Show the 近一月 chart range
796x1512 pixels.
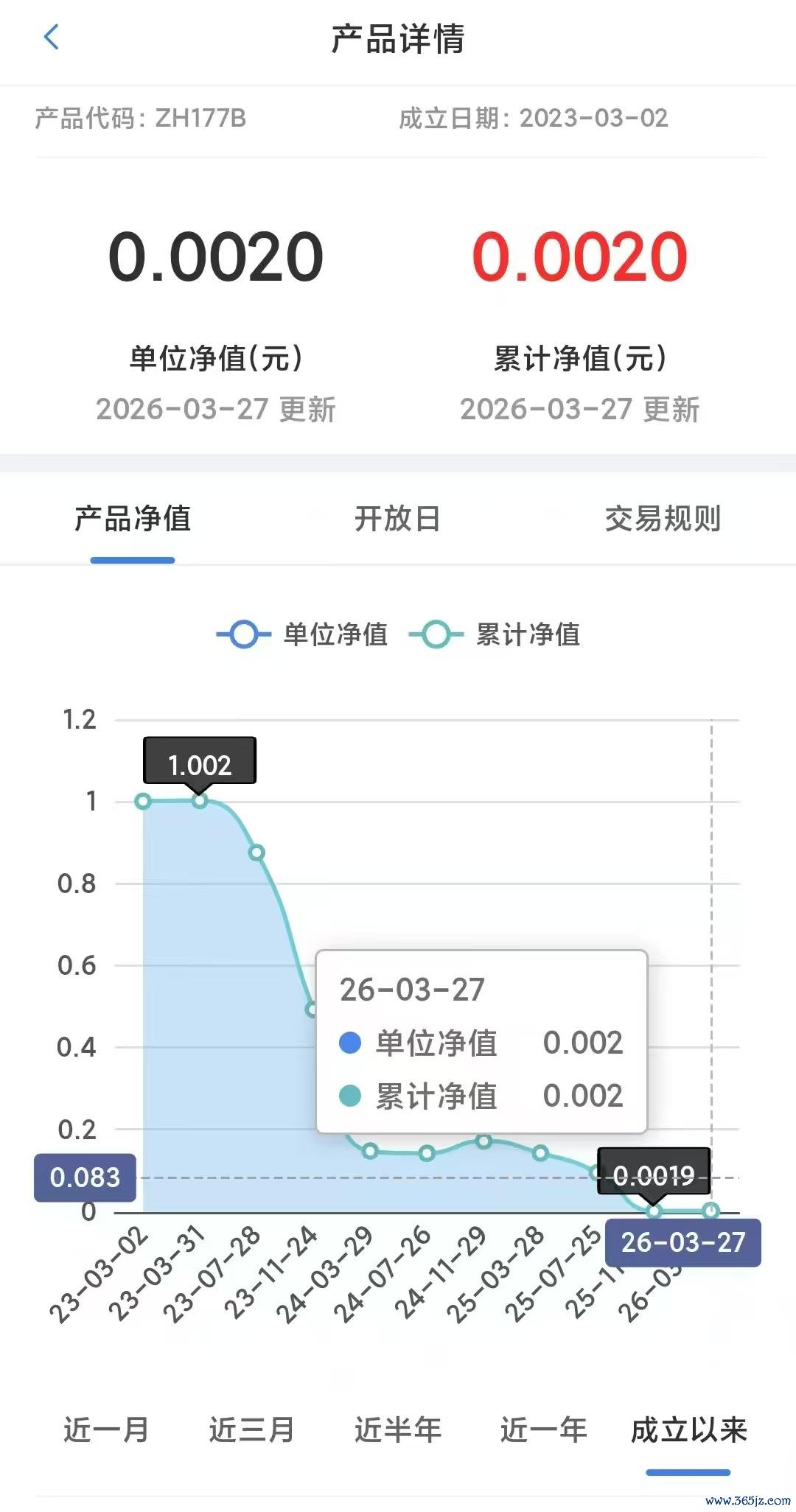click(x=106, y=1430)
